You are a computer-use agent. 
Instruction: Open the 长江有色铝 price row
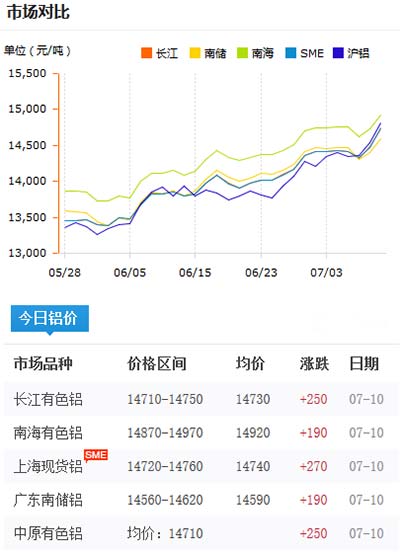tap(200, 400)
